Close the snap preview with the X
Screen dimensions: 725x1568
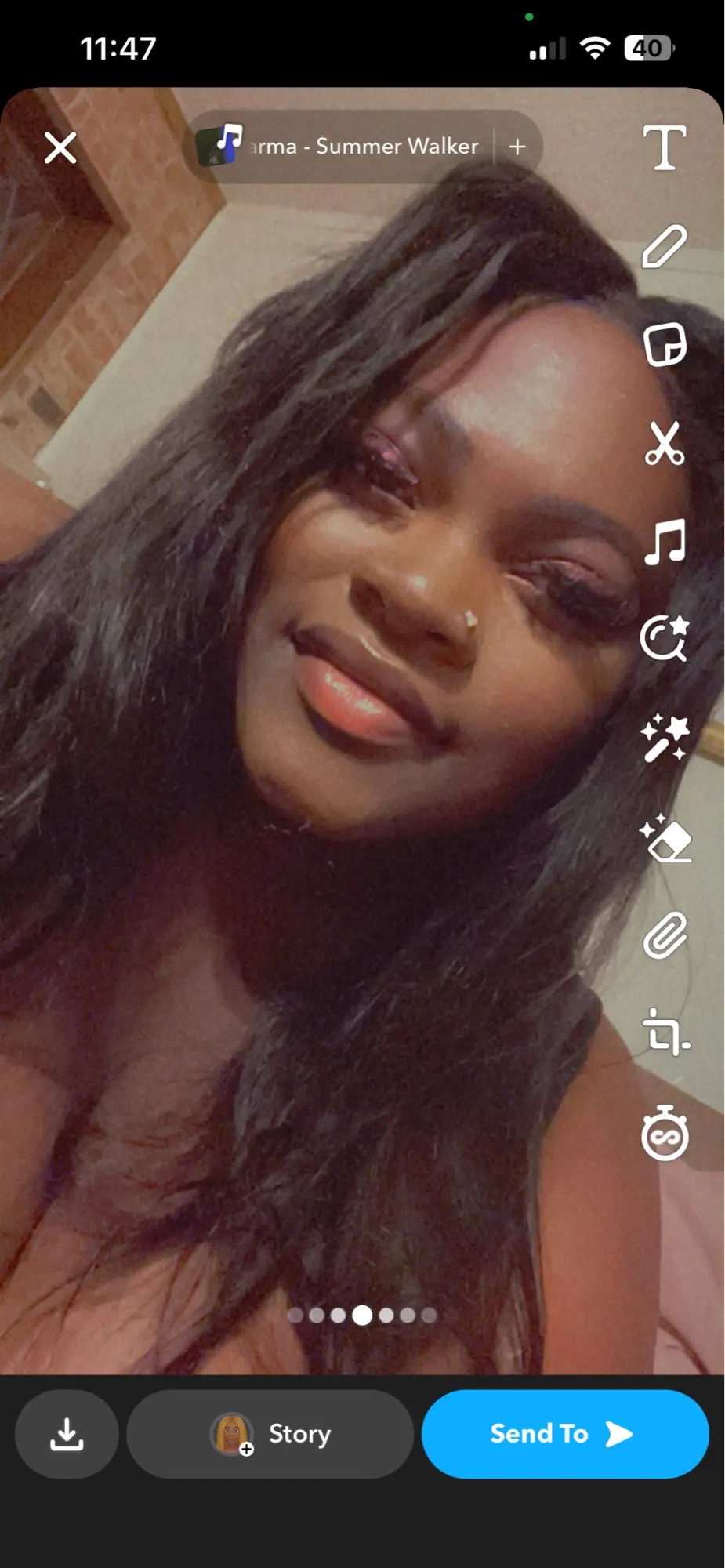[x=60, y=147]
